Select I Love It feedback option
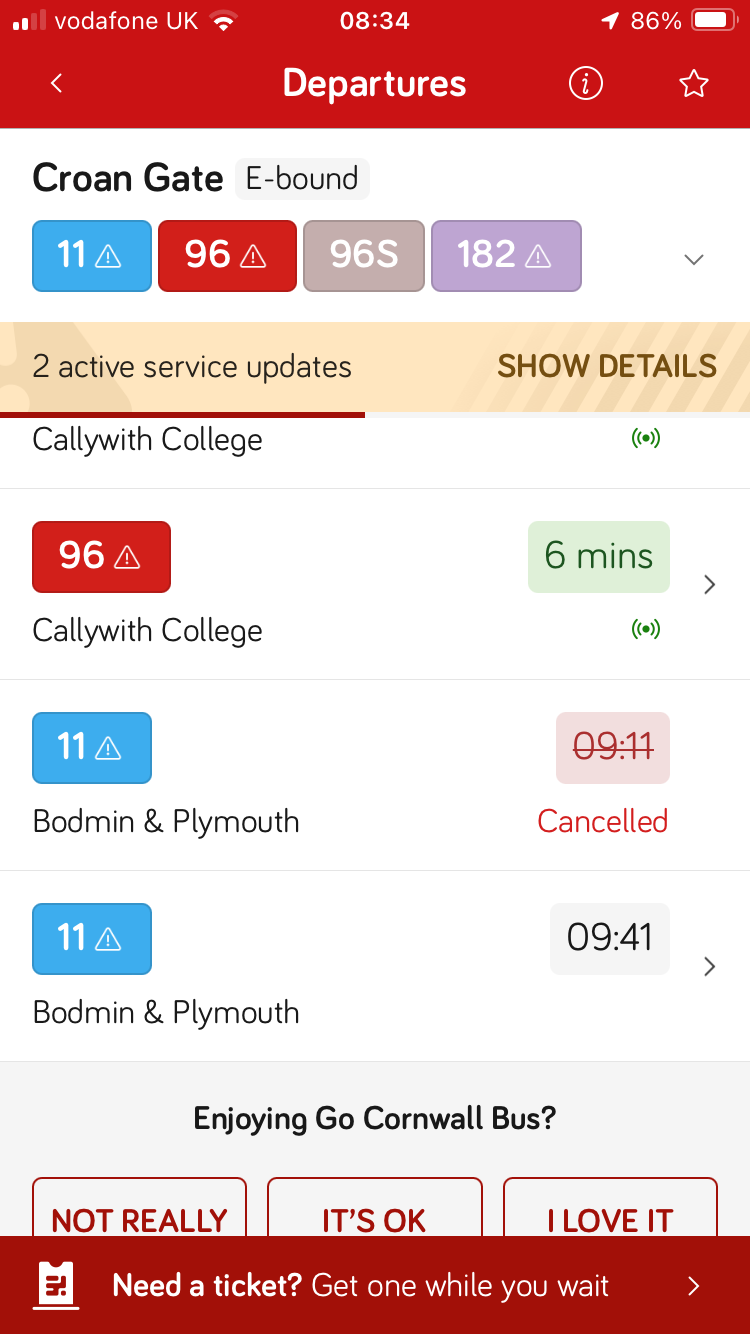 click(610, 1212)
